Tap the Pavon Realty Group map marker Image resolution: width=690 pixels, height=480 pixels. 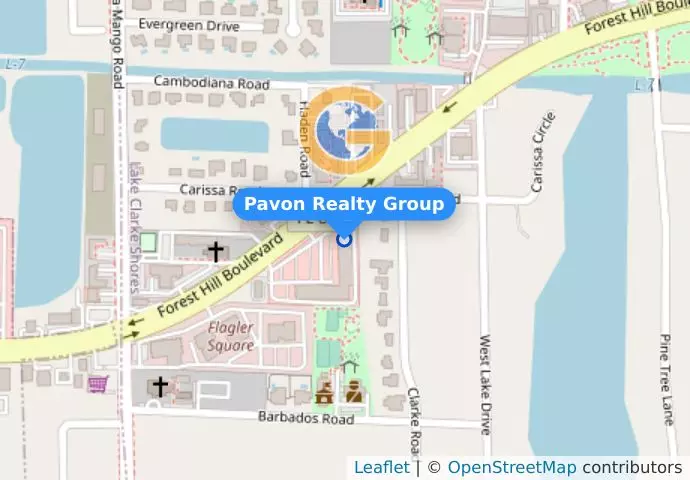point(344,239)
